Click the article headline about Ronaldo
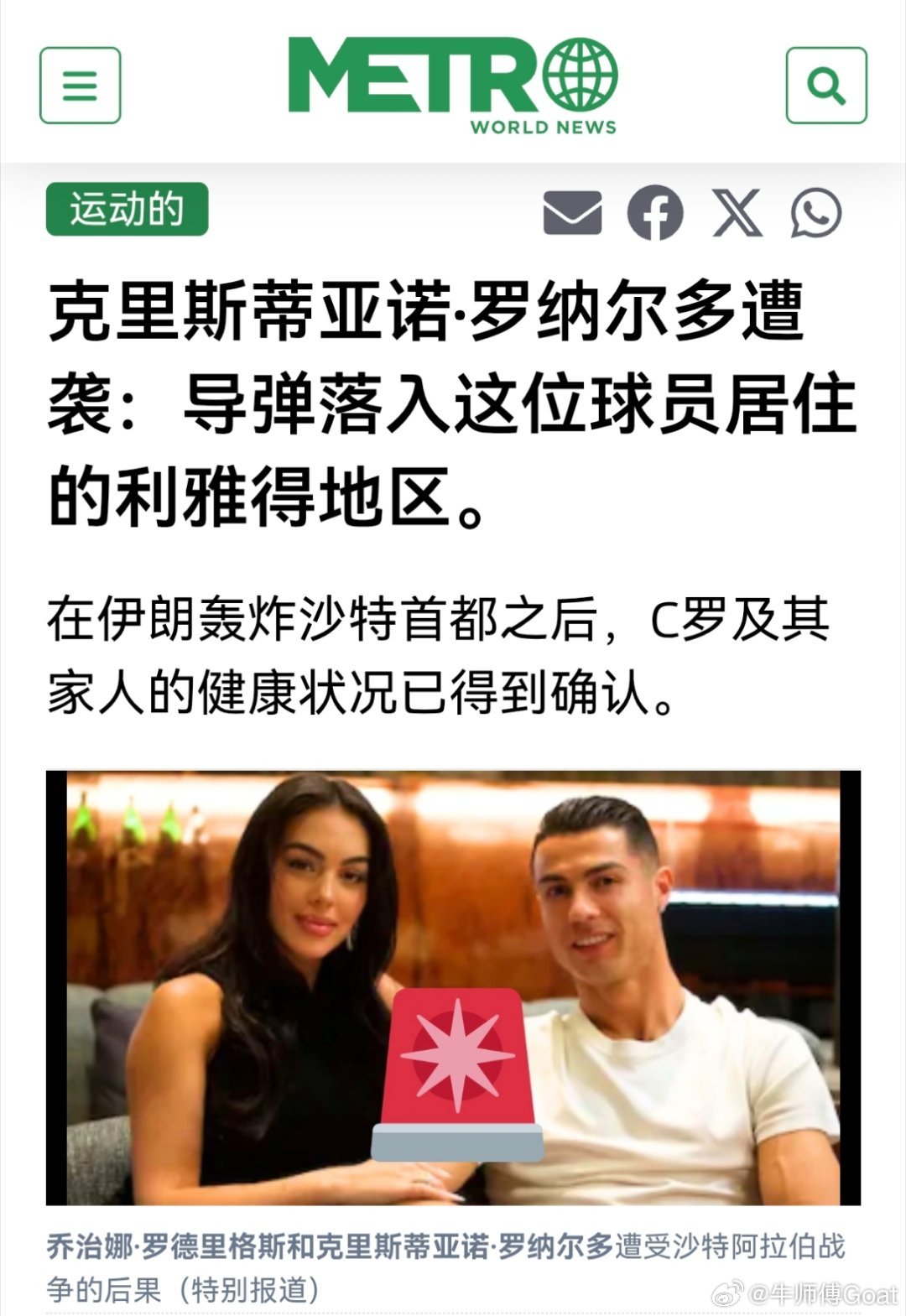The height and width of the screenshot is (1316, 906). click(x=419, y=394)
